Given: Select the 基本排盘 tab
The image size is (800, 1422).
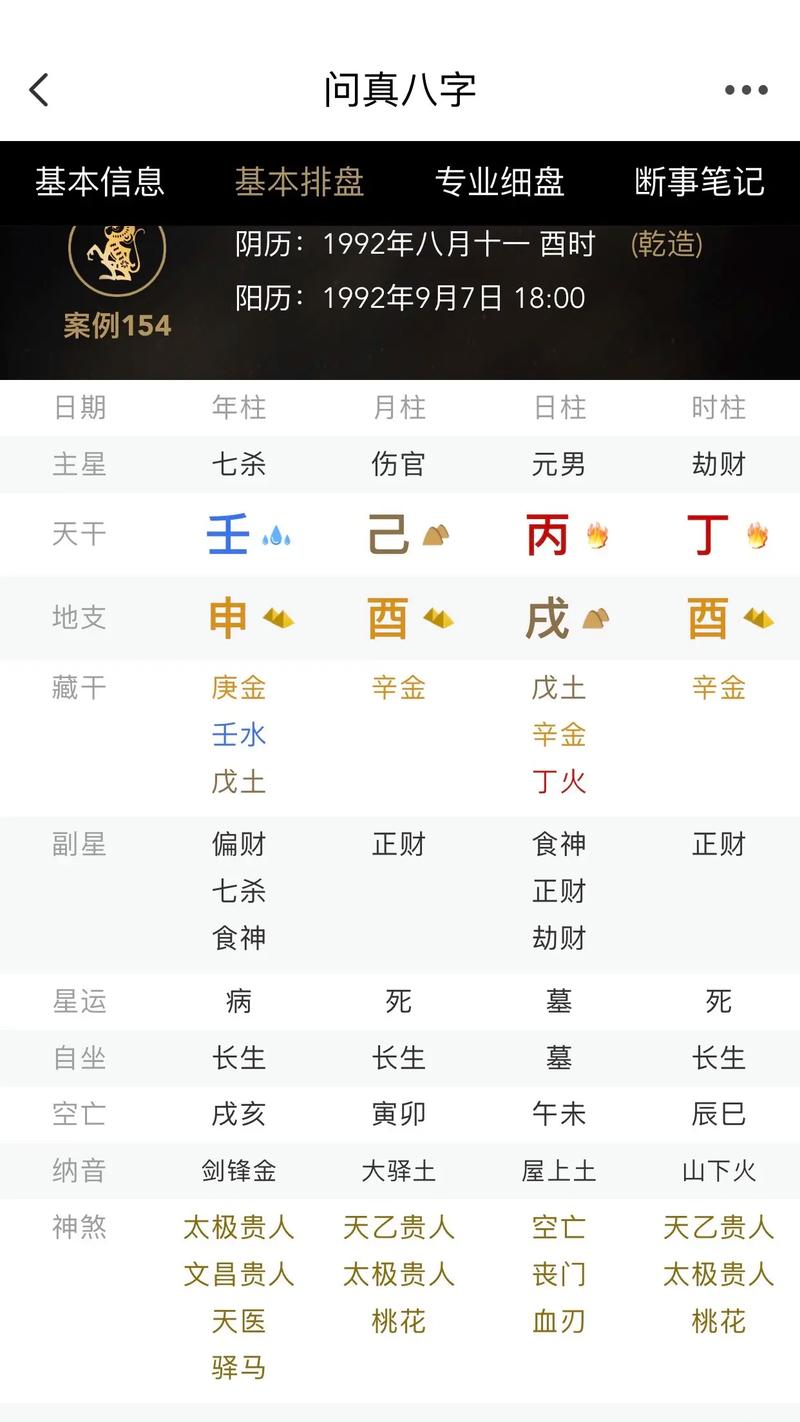Looking at the screenshot, I should [x=300, y=183].
